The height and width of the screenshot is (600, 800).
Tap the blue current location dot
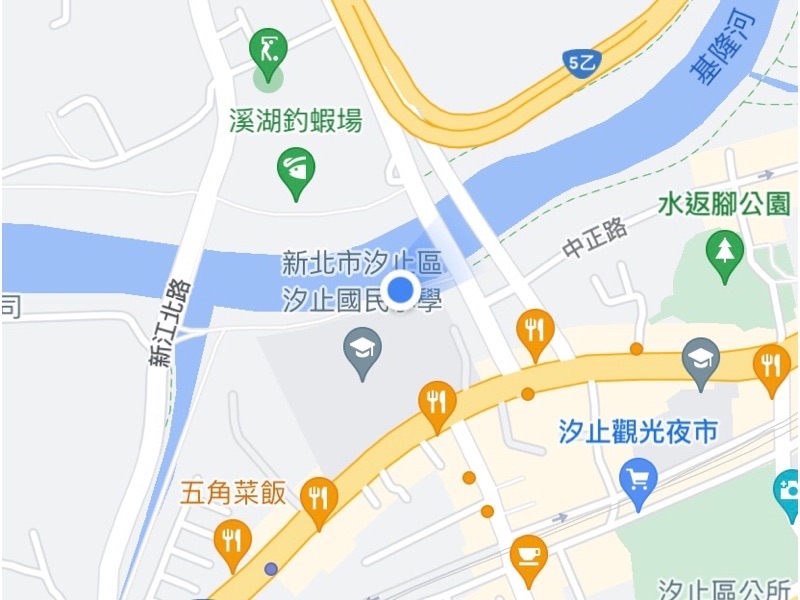coord(401,290)
